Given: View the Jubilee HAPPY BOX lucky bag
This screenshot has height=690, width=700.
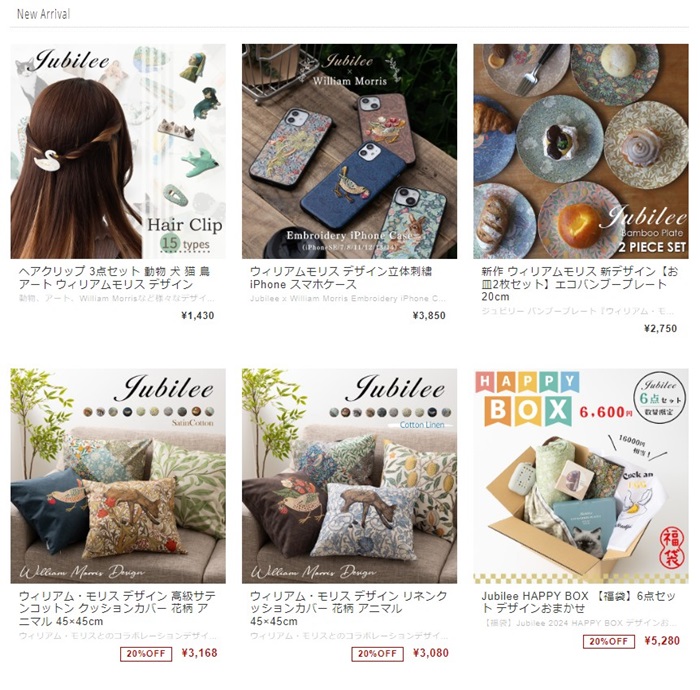Looking at the screenshot, I should coord(580,476).
